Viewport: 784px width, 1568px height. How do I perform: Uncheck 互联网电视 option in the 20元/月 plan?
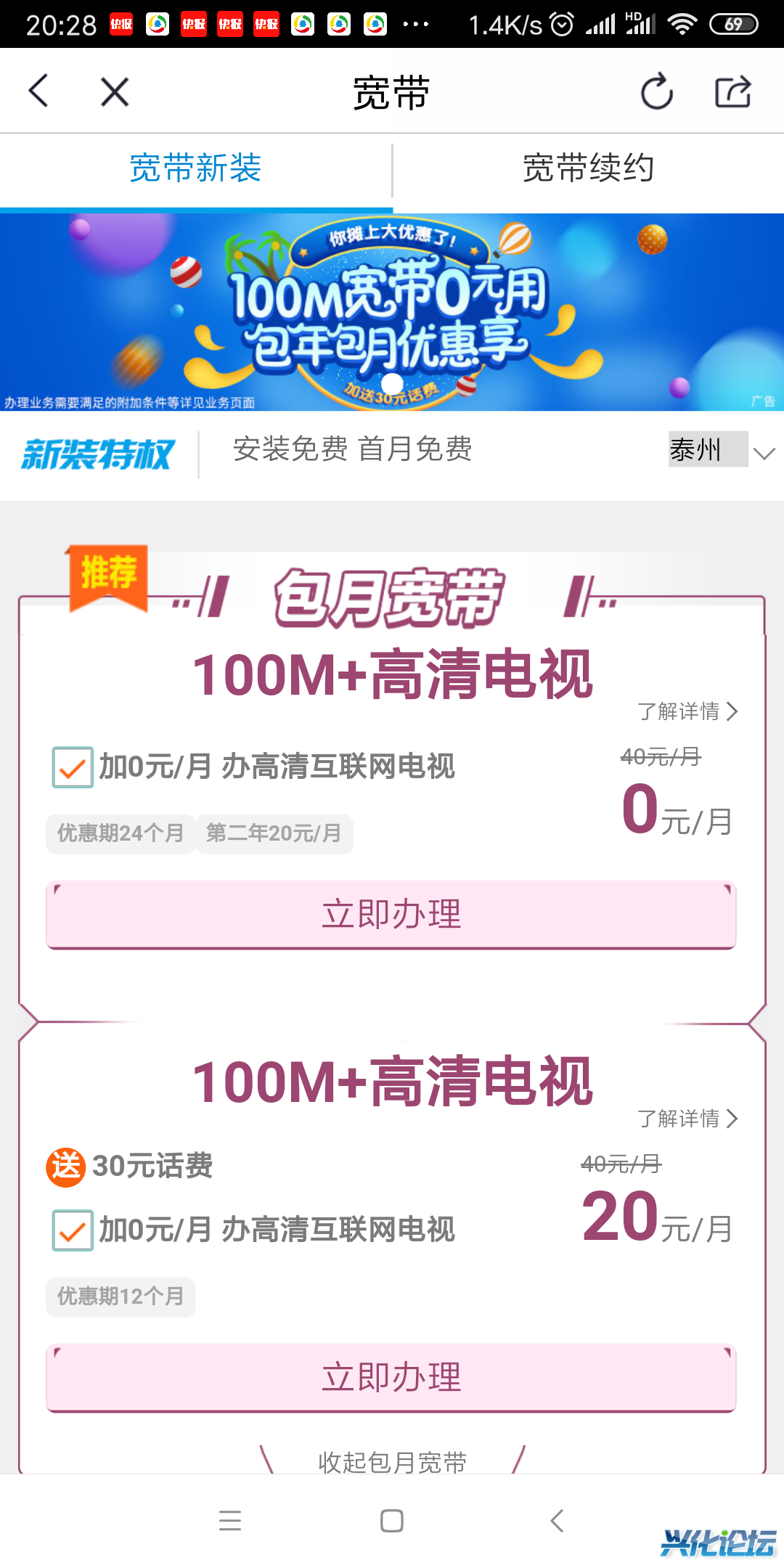pyautogui.click(x=73, y=1230)
